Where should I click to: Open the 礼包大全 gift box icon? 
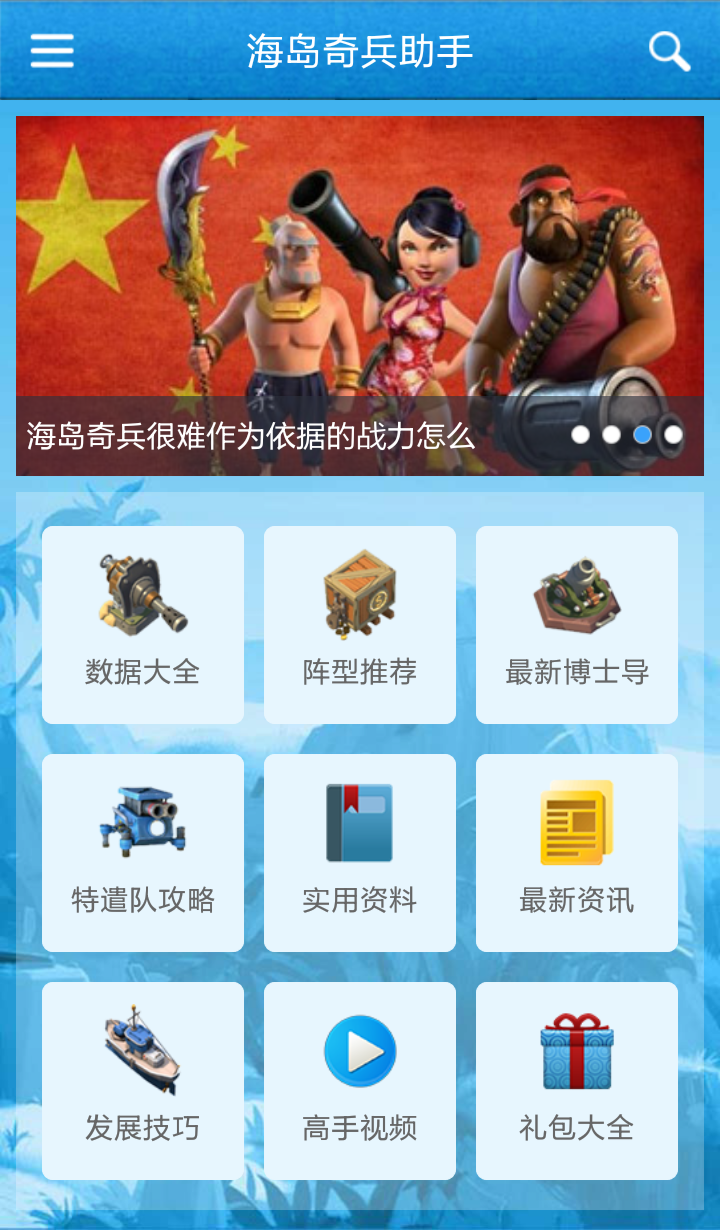click(576, 1046)
